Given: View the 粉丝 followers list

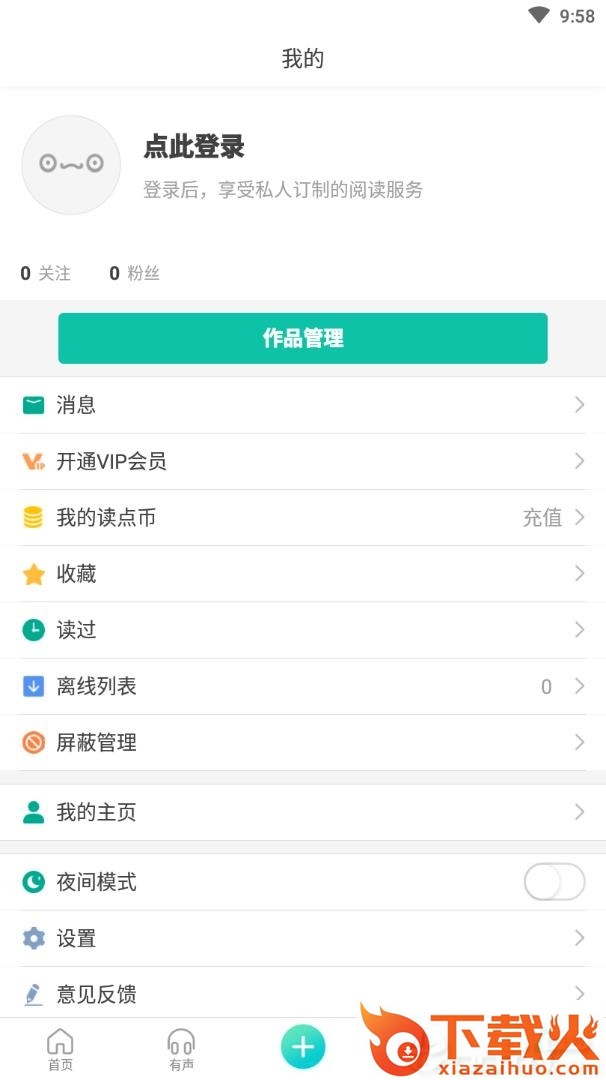Looking at the screenshot, I should [135, 273].
